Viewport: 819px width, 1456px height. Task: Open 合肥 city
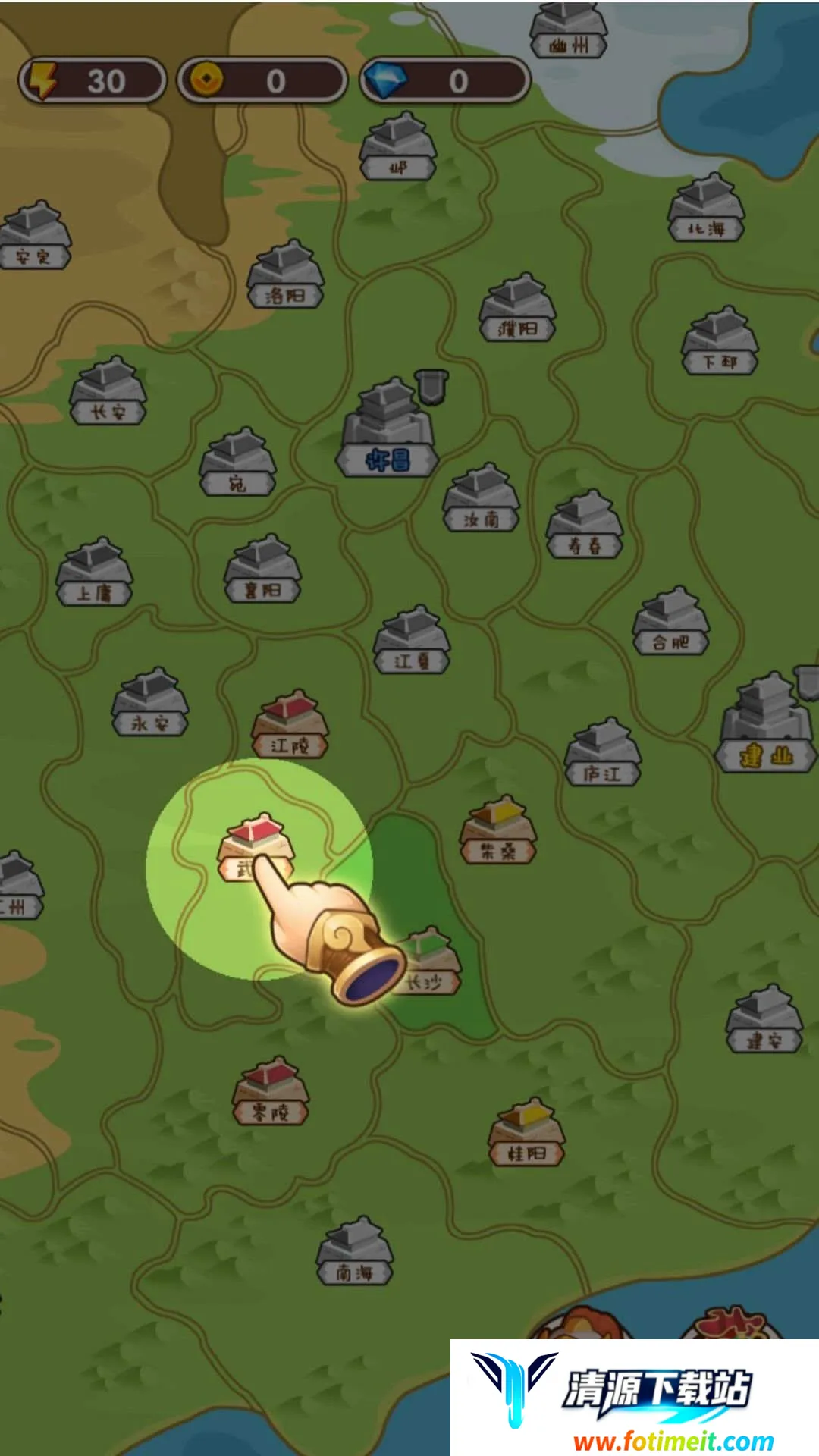(671, 622)
